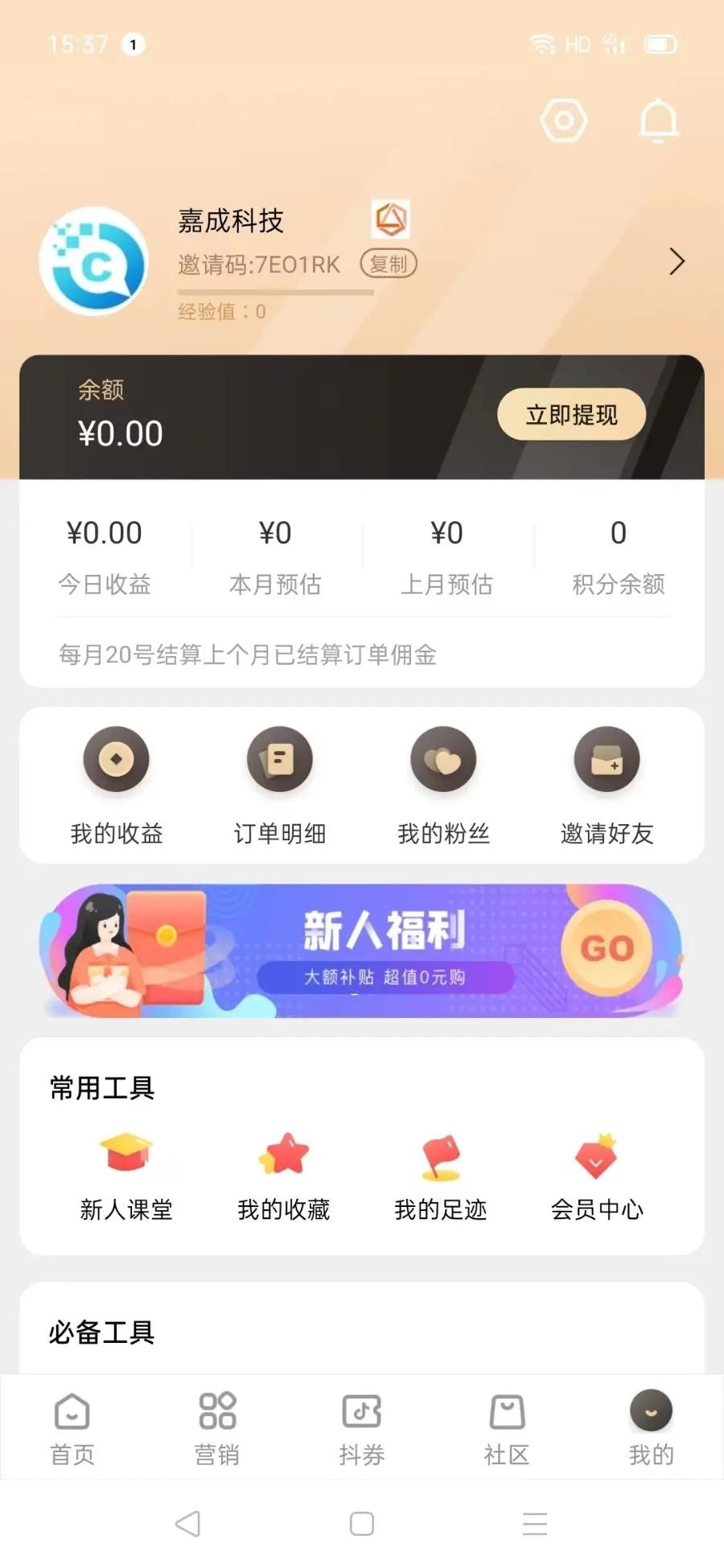
Task: Switch to the 首页 tab
Action: pyautogui.click(x=72, y=1429)
